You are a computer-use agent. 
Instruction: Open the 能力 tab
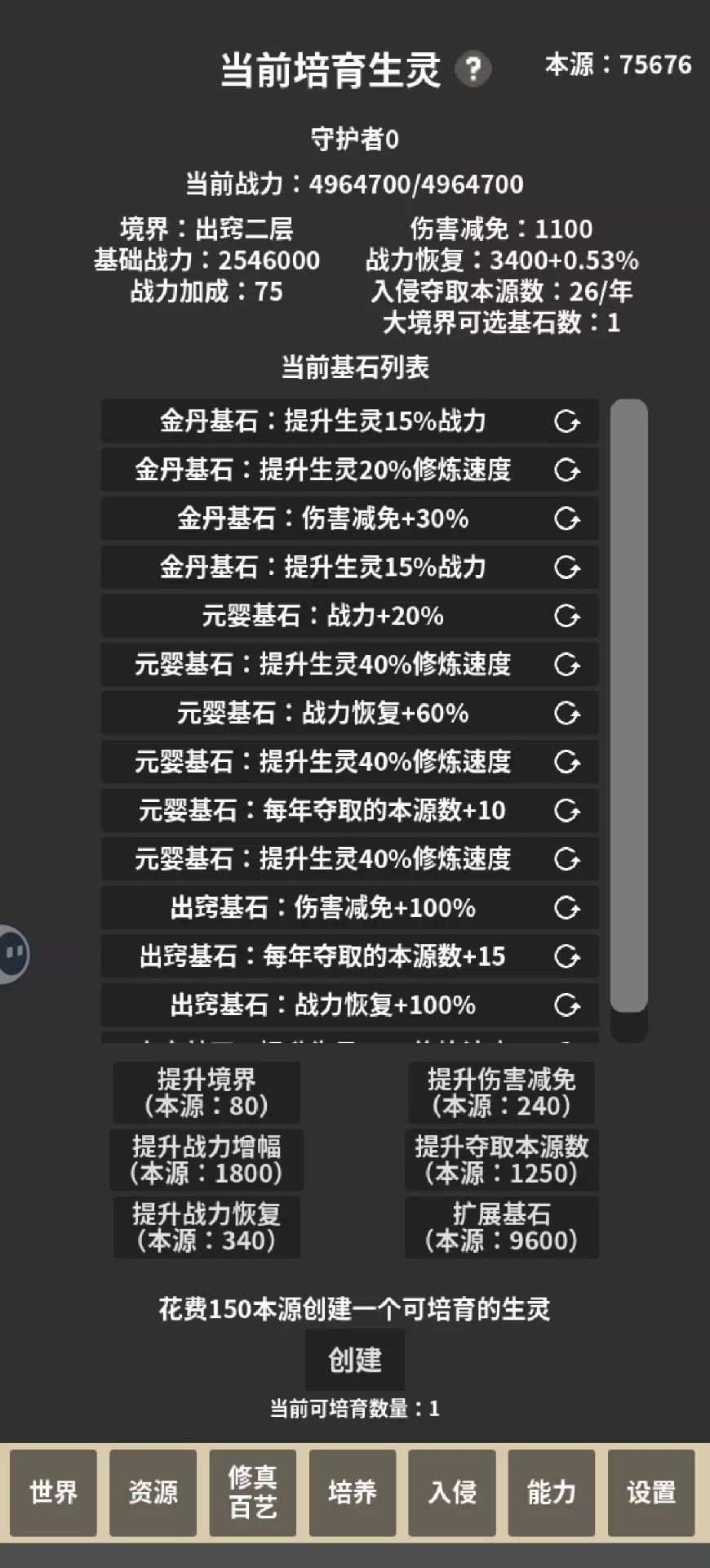pos(552,1492)
